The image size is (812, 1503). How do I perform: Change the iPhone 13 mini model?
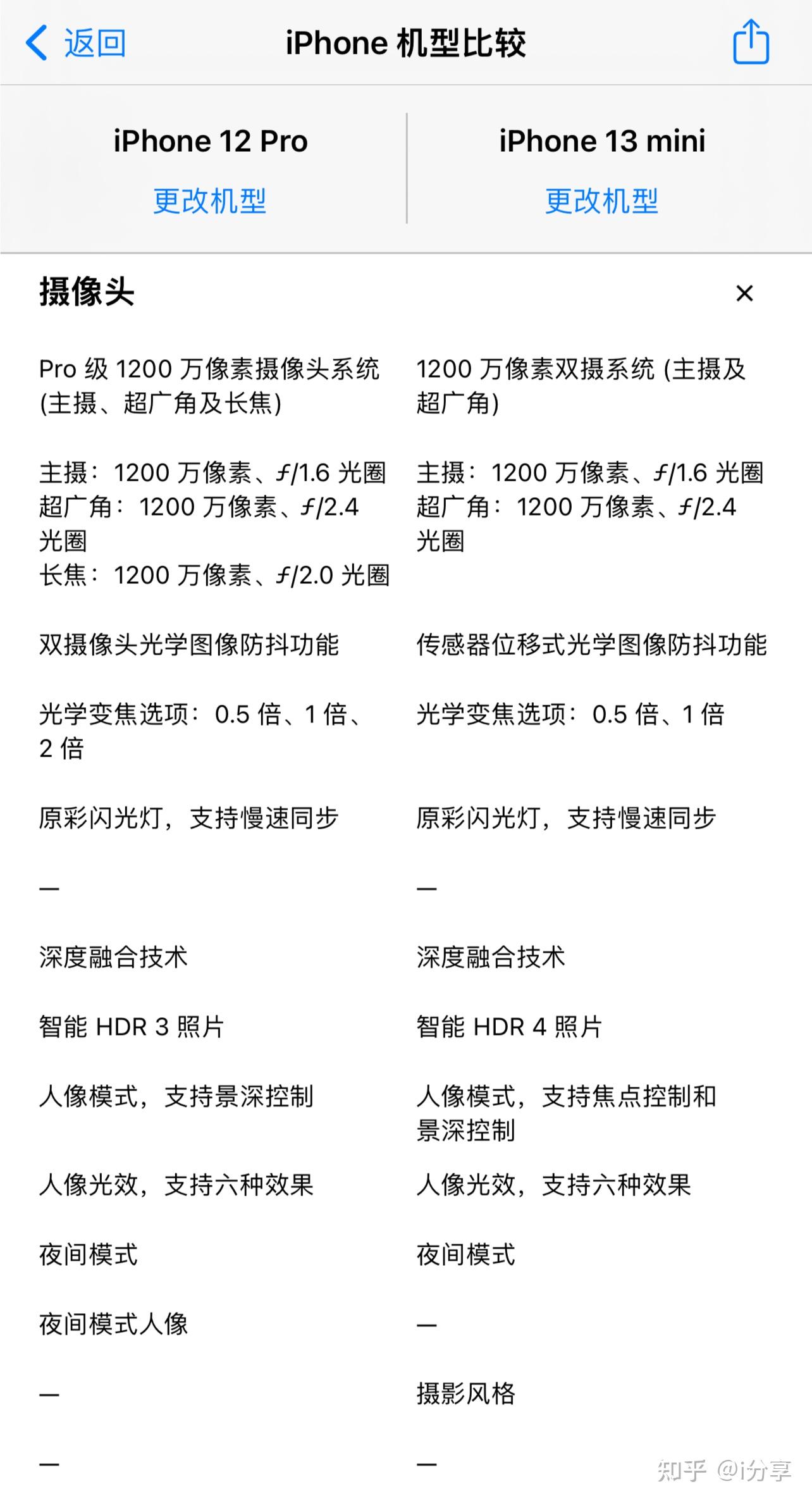click(601, 201)
